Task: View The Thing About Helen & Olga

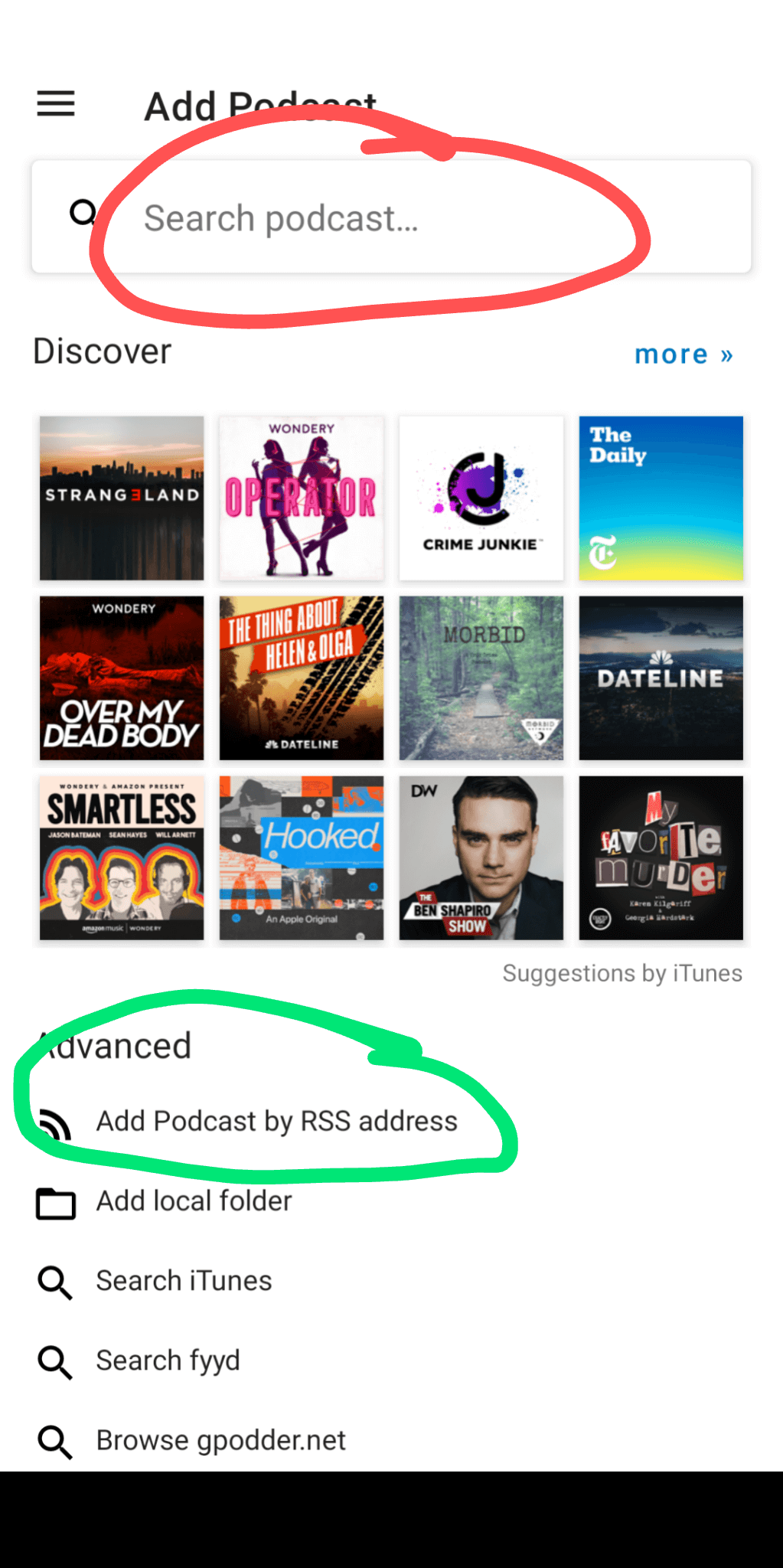Action: coord(302,678)
